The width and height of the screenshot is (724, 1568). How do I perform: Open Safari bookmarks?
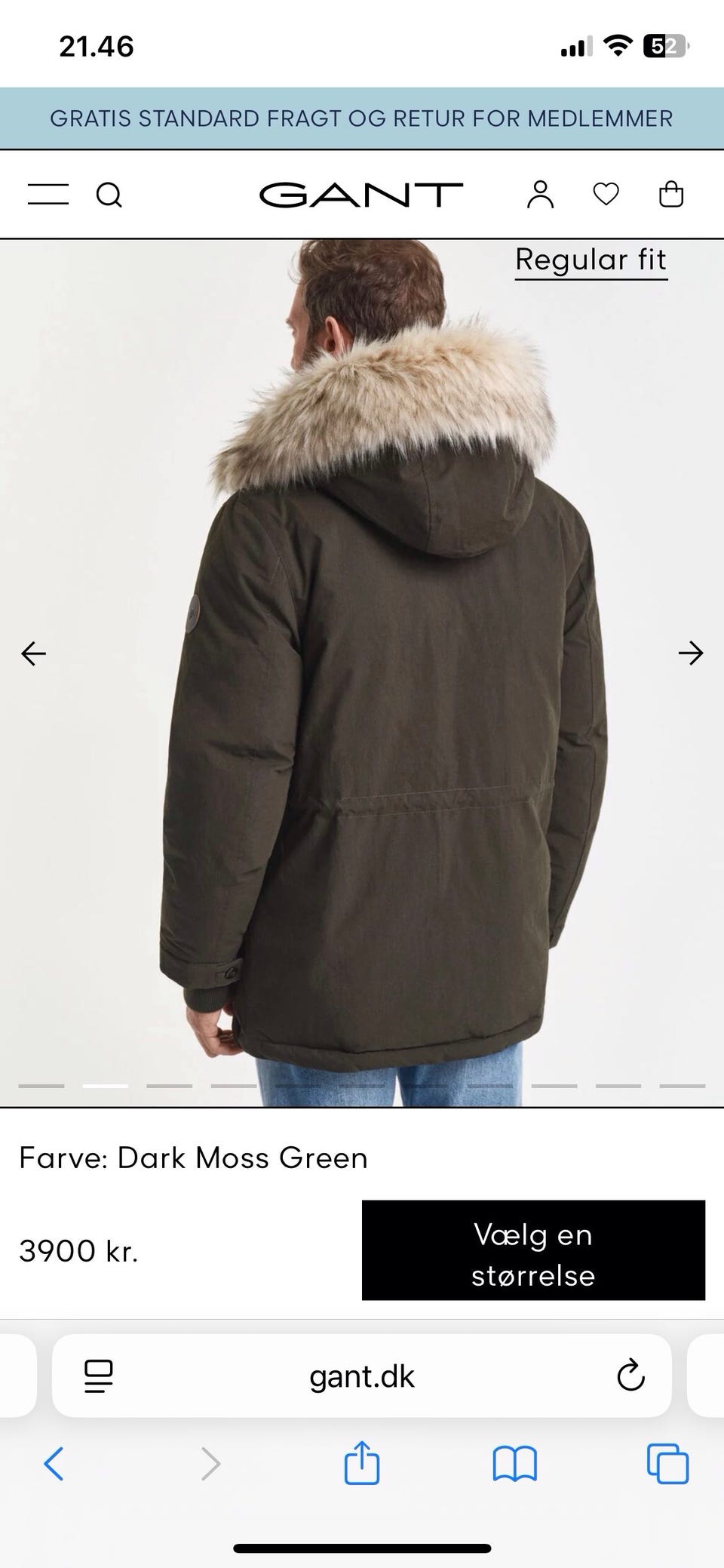click(514, 1464)
